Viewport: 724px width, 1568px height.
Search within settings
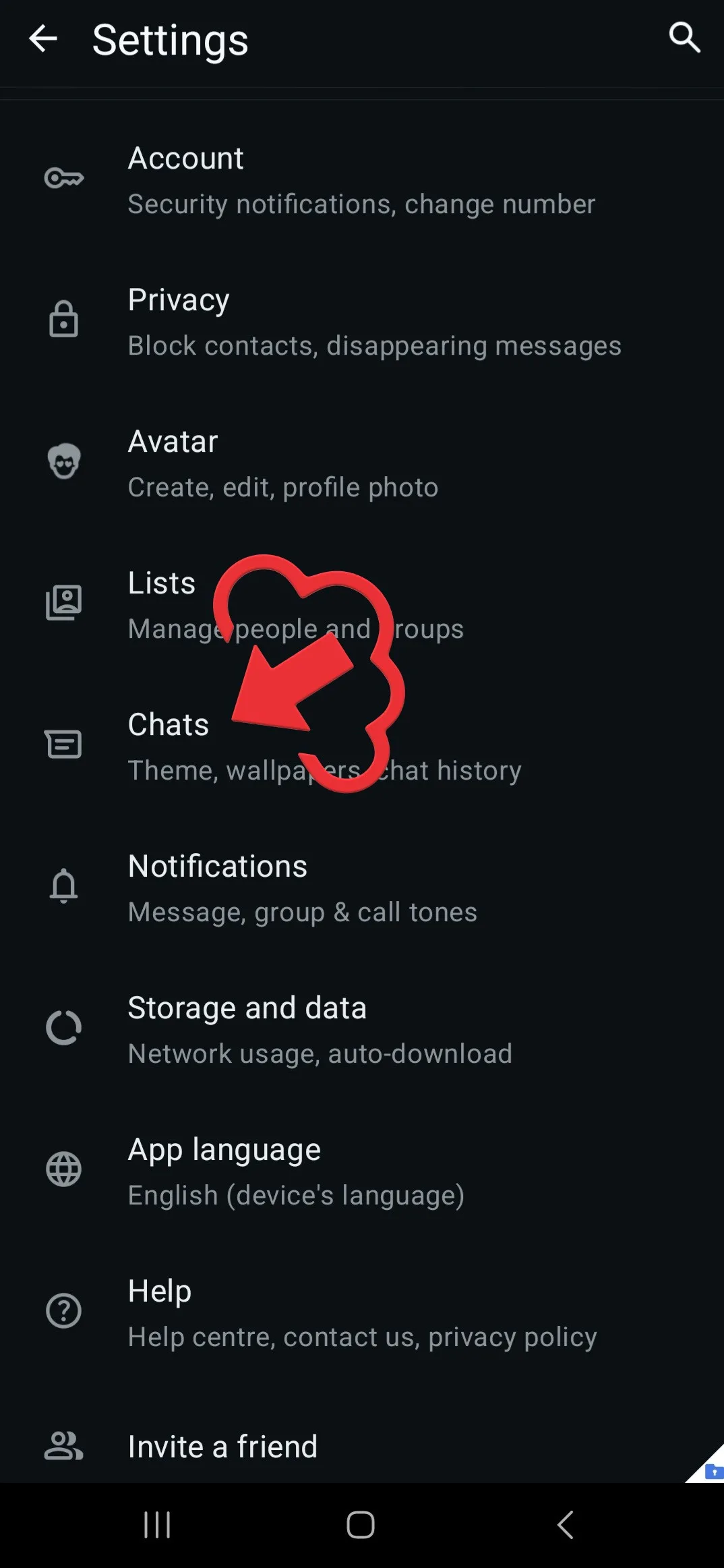coord(684,38)
